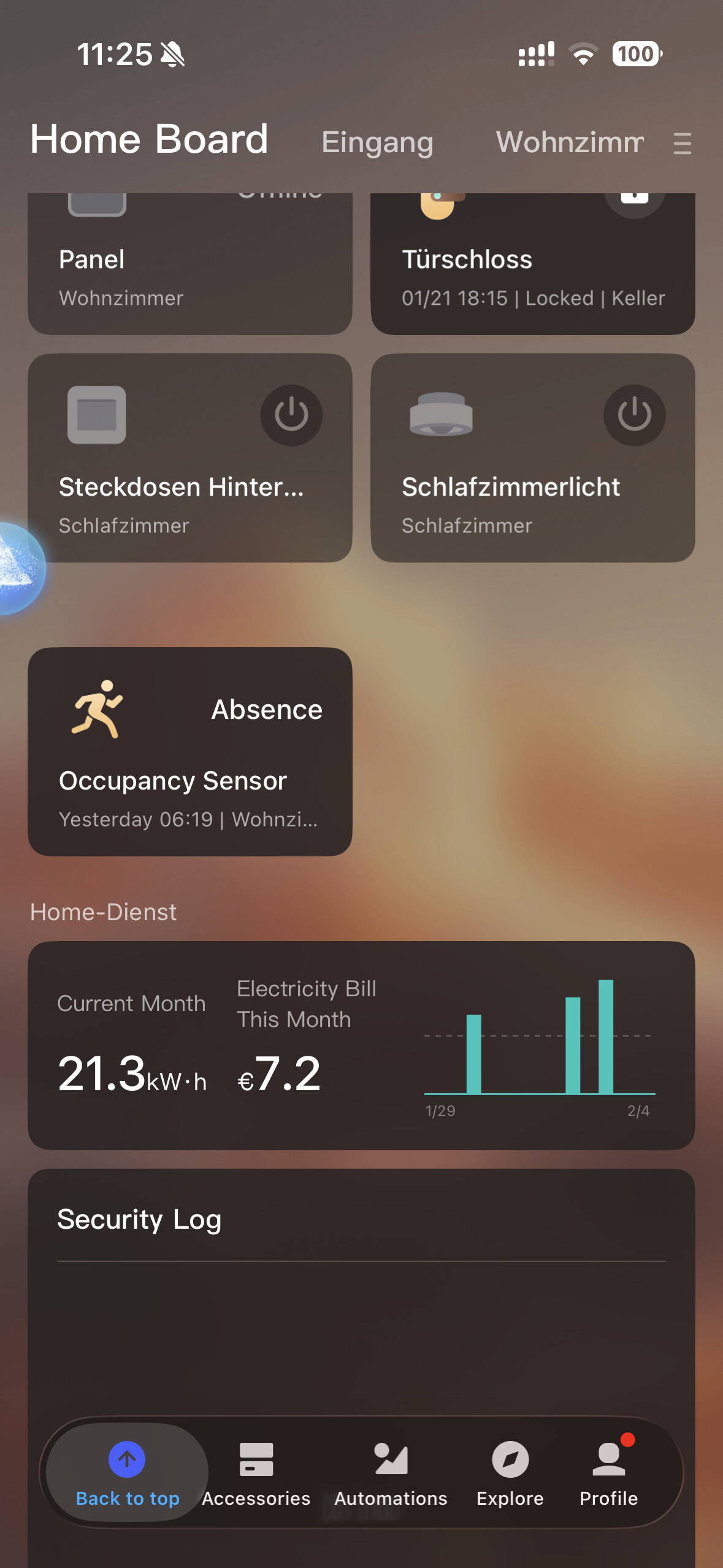Toggle power for Schlafzimmerlicht

[634, 415]
